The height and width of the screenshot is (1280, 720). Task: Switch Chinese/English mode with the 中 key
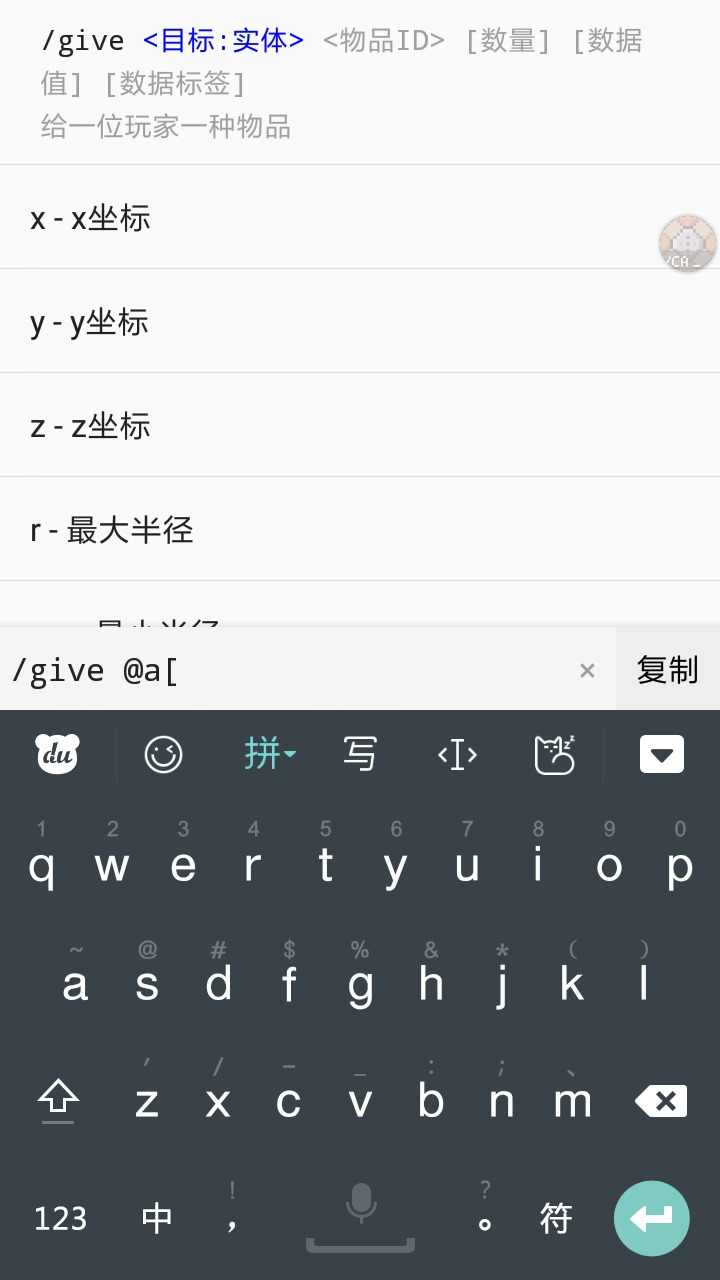[x=156, y=1218]
